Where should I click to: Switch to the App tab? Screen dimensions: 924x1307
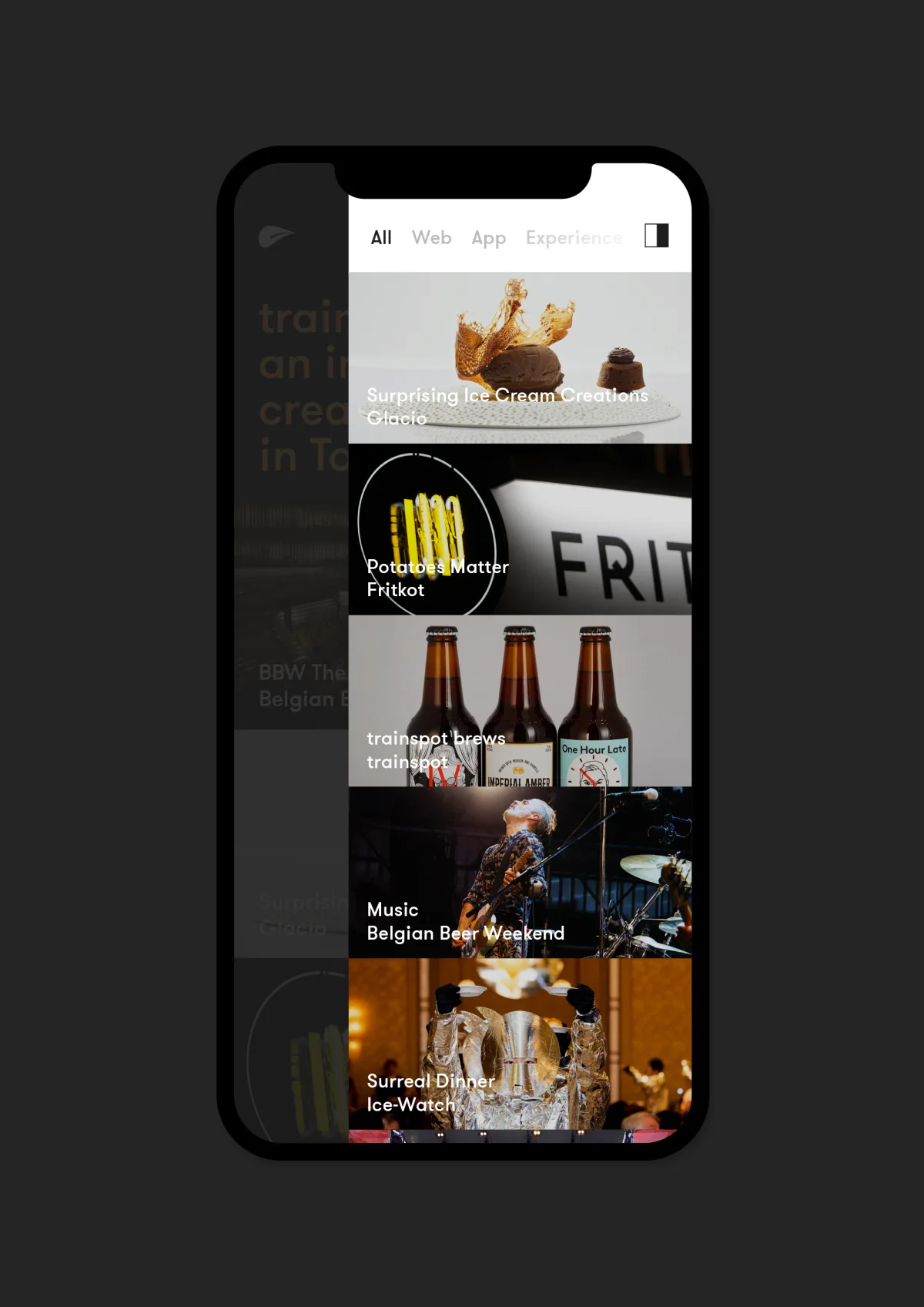(x=488, y=238)
